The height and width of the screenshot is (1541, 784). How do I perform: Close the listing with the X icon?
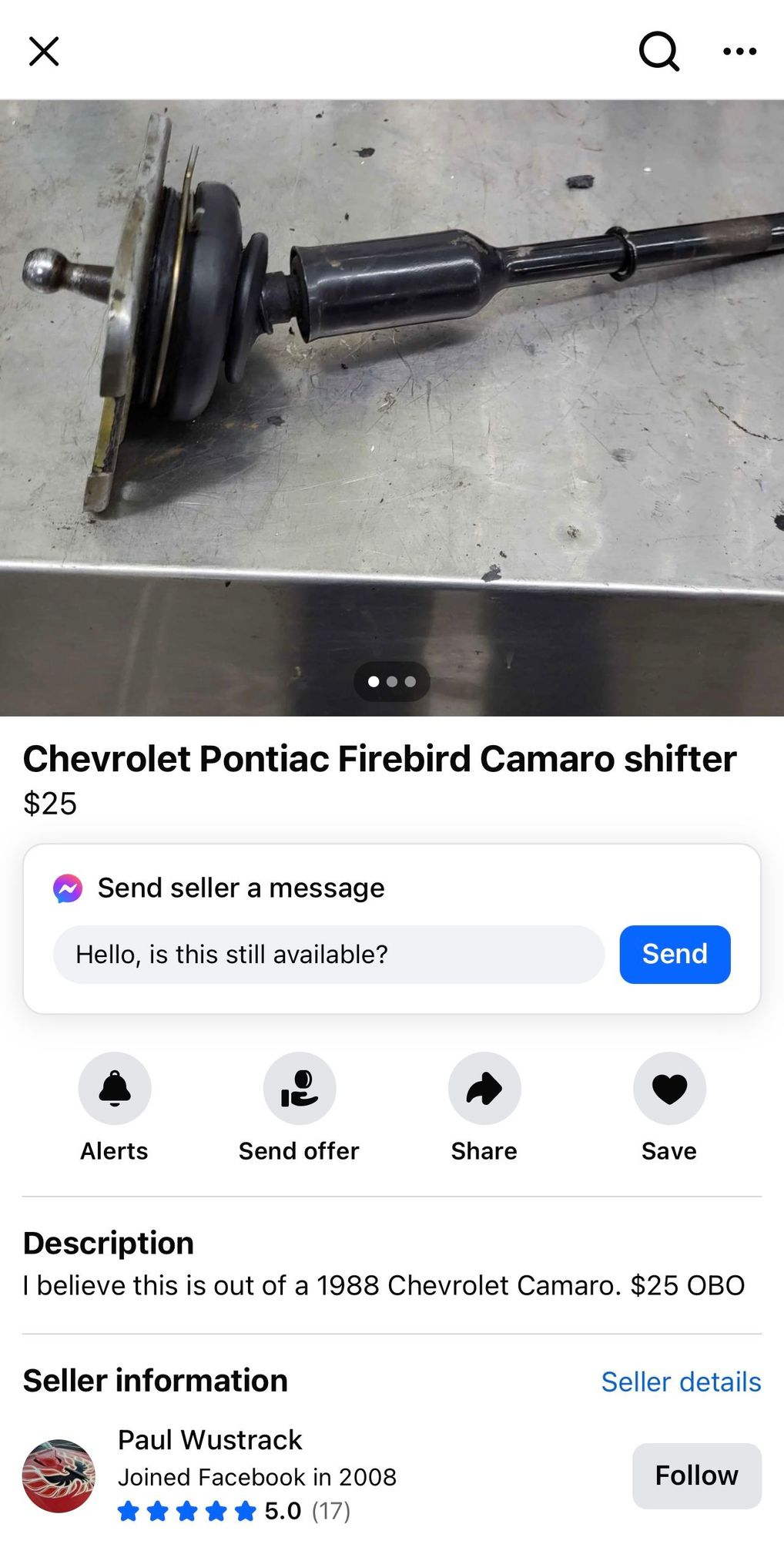pyautogui.click(x=44, y=52)
